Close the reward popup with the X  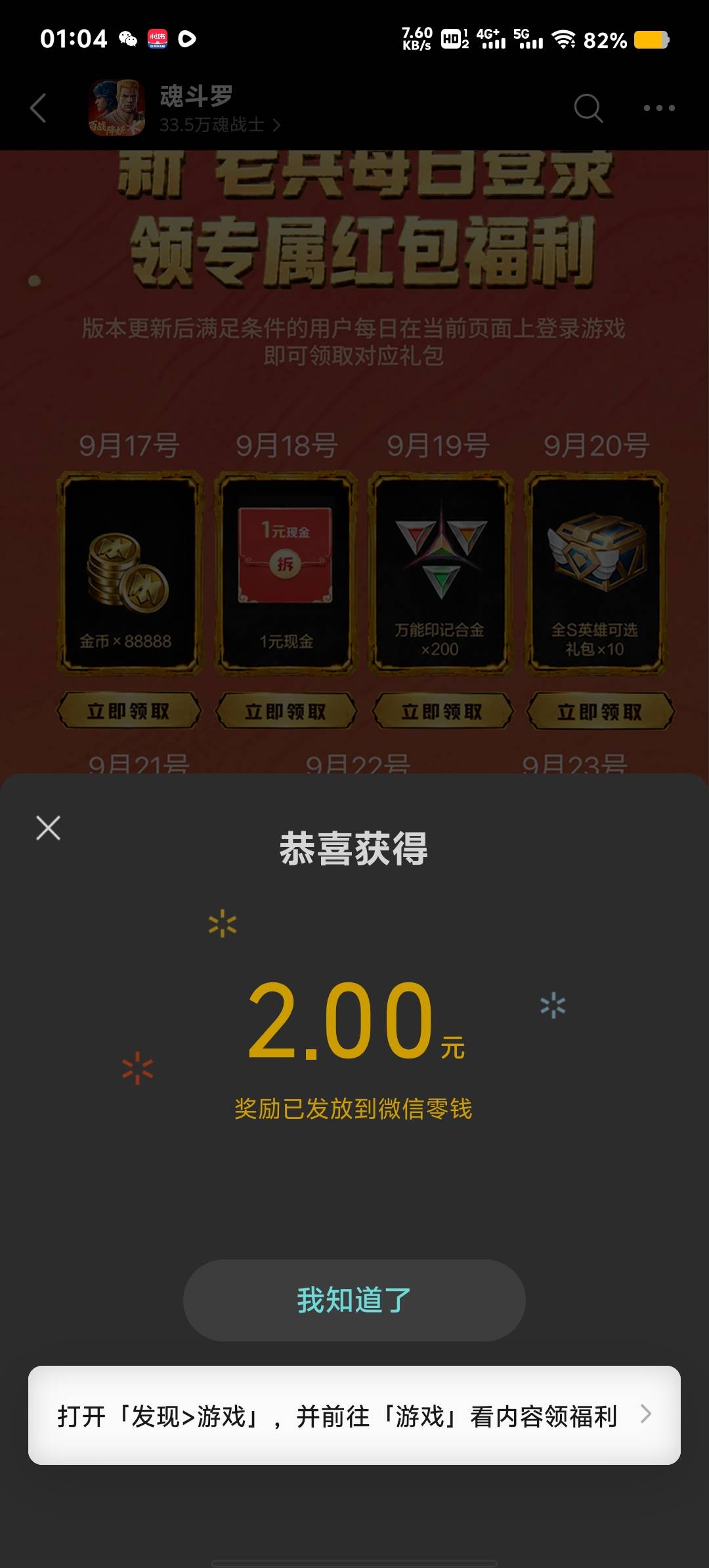(48, 828)
